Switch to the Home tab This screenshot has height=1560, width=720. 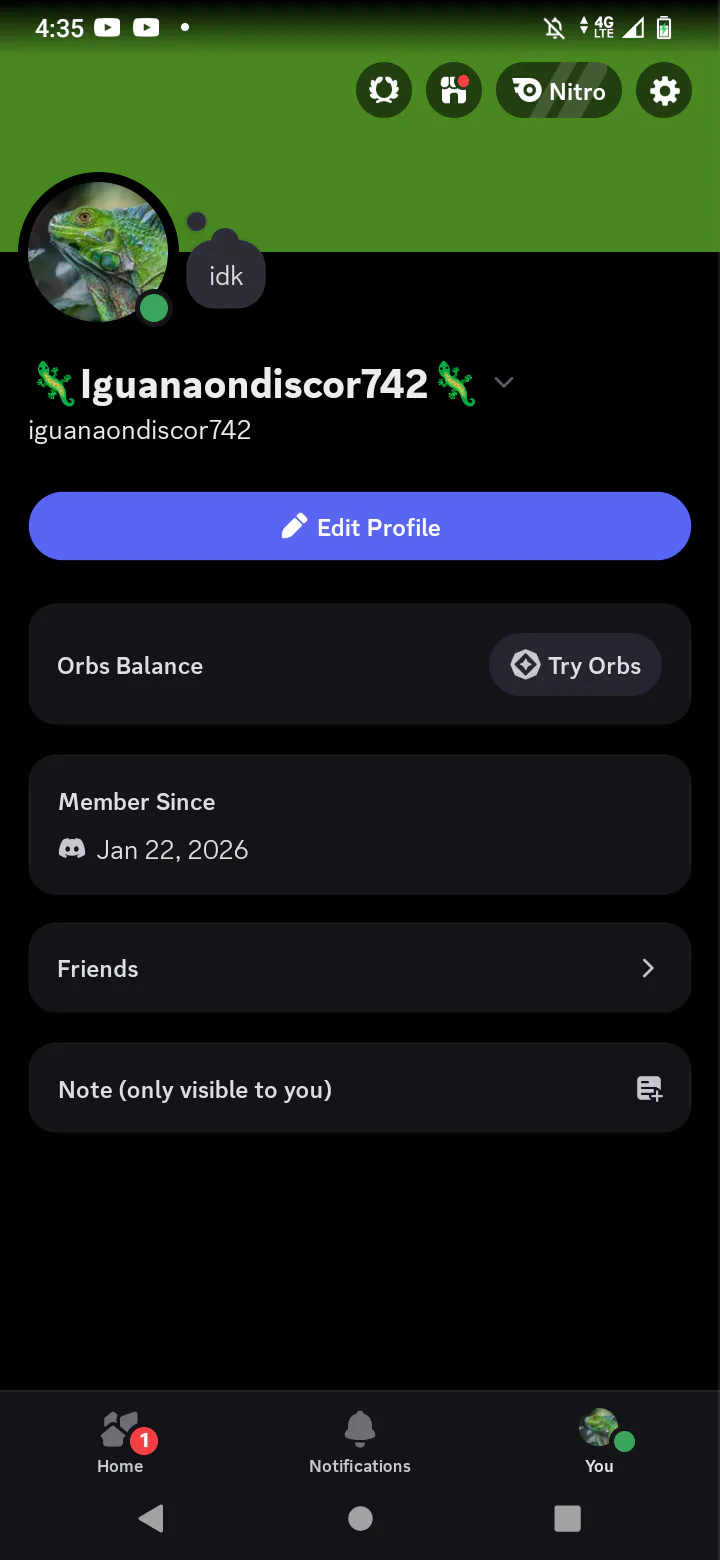coord(120,1443)
